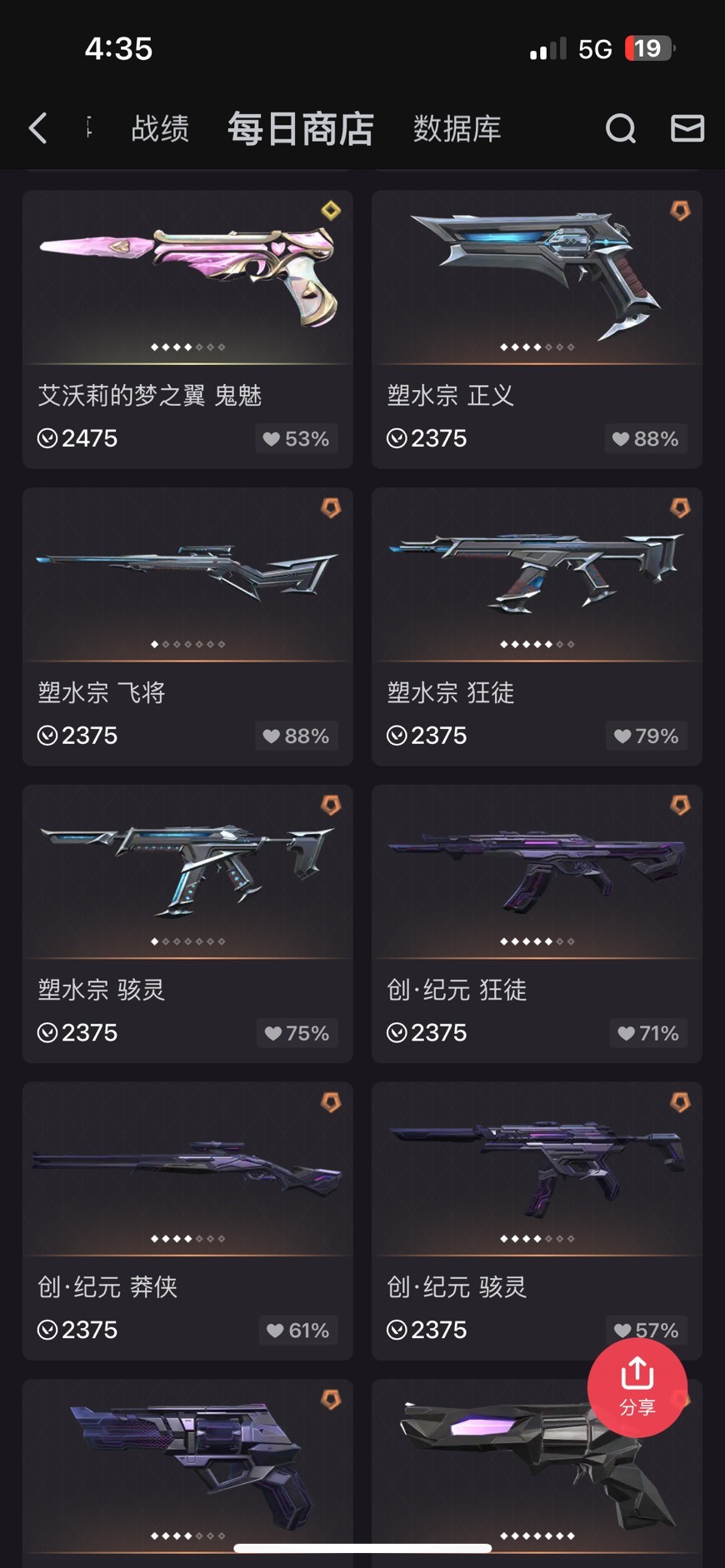Image resolution: width=725 pixels, height=1568 pixels.
Task: Open the 塑水宗 正义 skin card
Action: click(x=537, y=283)
